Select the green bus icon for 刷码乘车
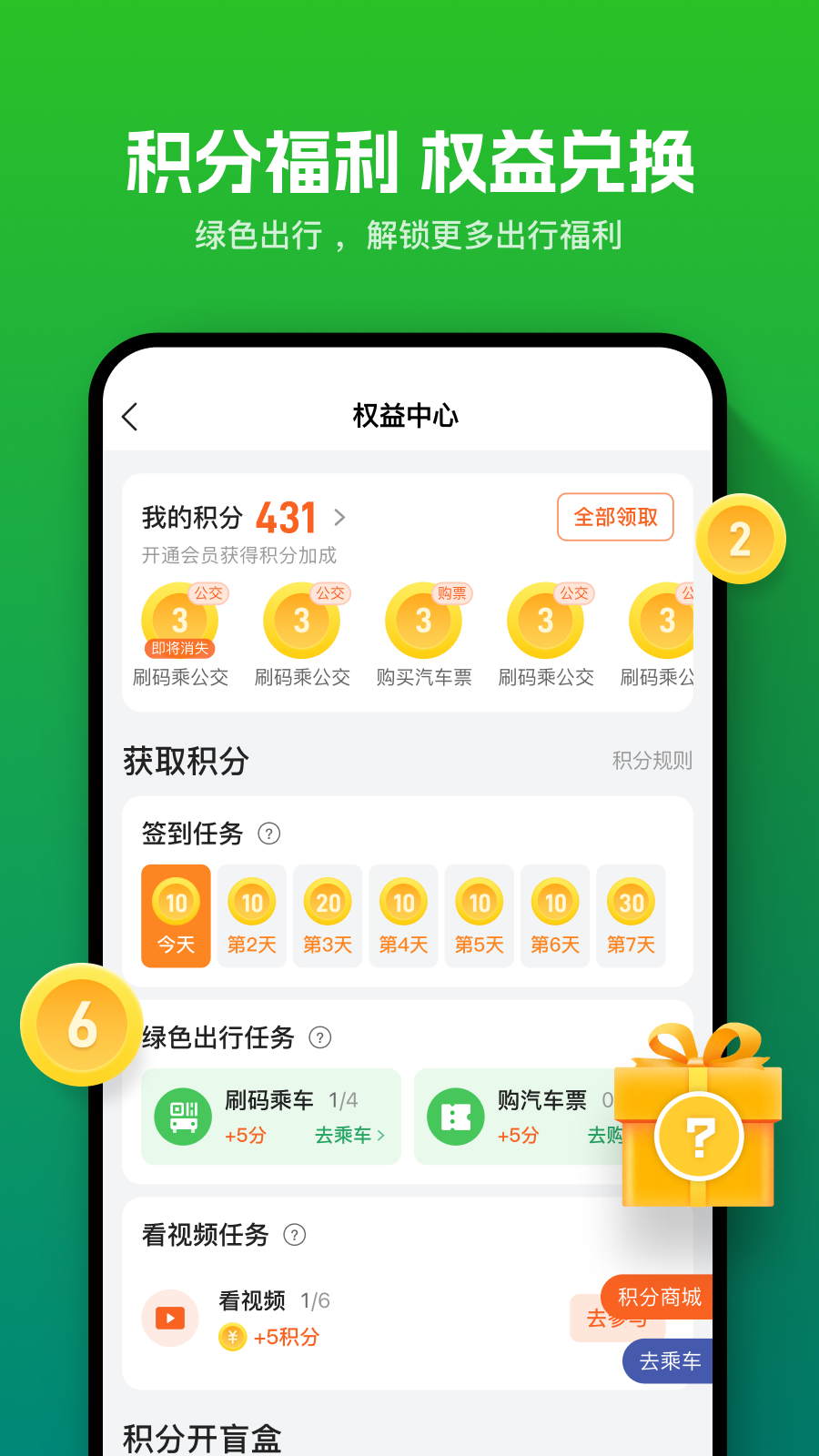Screen dimensions: 819x1456 tap(184, 1115)
